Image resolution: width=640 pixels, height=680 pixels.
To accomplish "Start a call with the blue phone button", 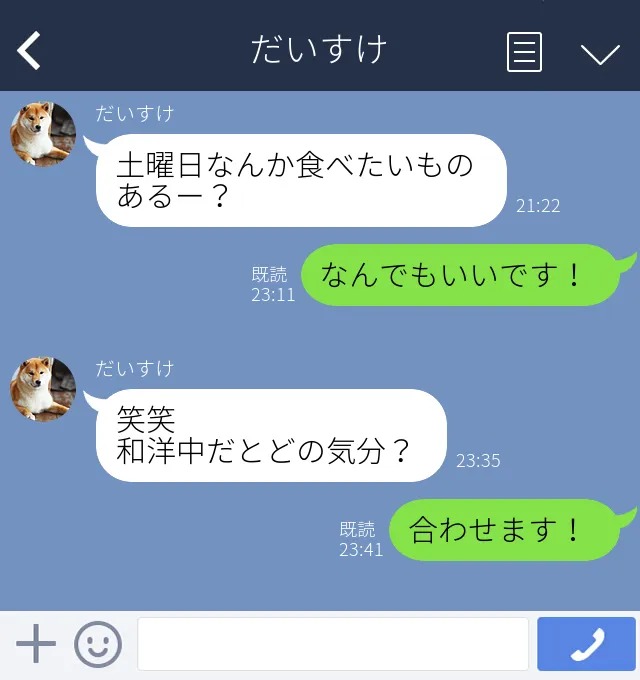I will click(586, 644).
